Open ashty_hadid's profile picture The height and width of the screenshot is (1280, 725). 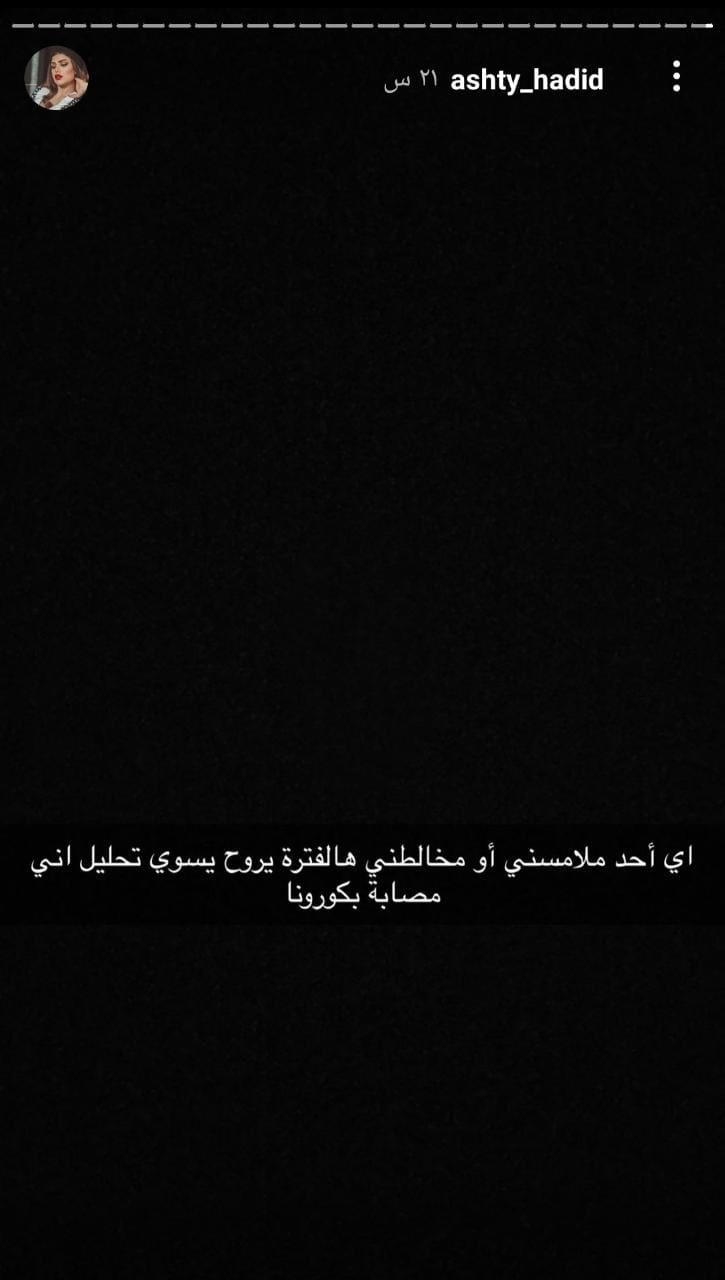coord(56,78)
